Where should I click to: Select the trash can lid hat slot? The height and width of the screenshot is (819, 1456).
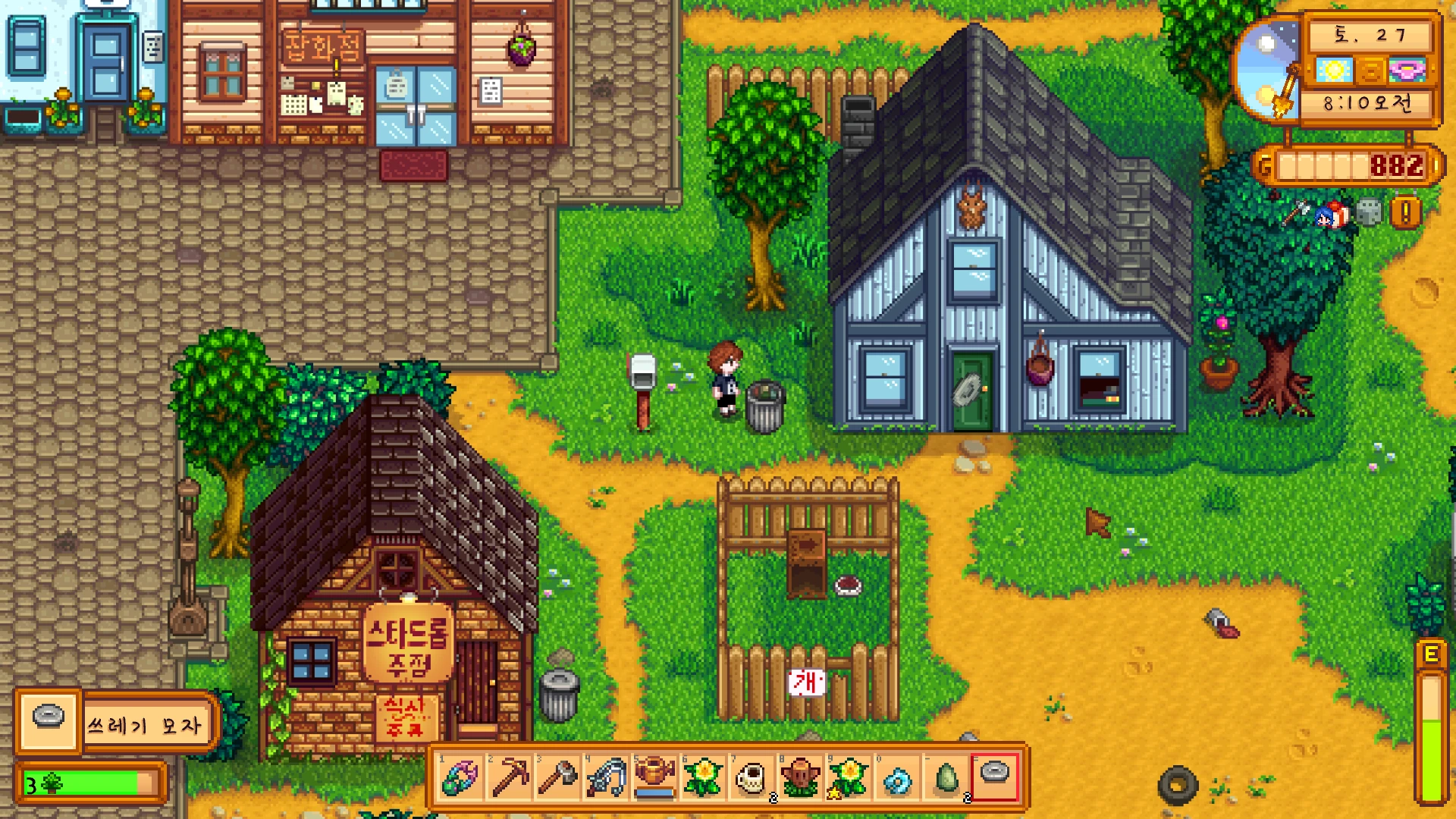coord(994,777)
